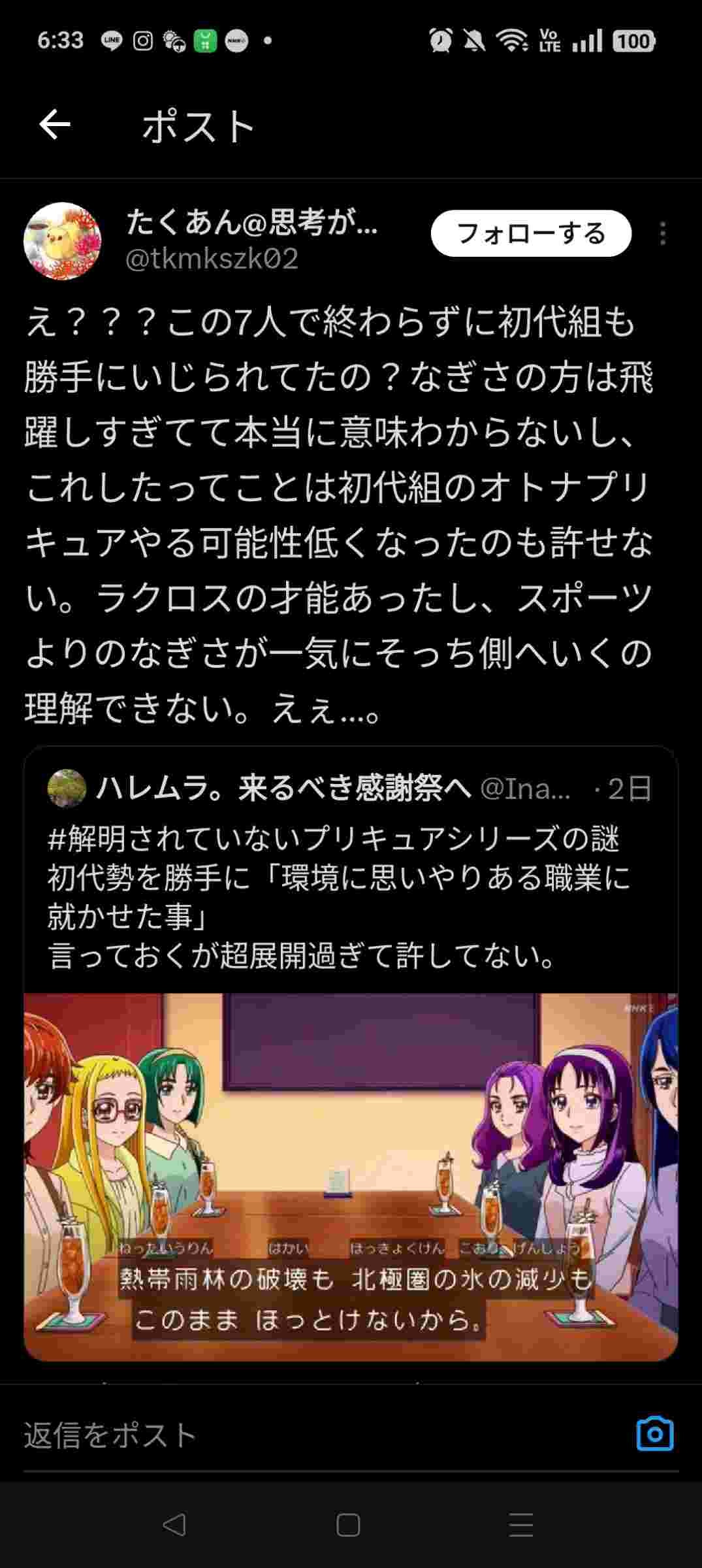The image size is (702, 1568).
Task: Open the post overflow menu
Action: (662, 233)
